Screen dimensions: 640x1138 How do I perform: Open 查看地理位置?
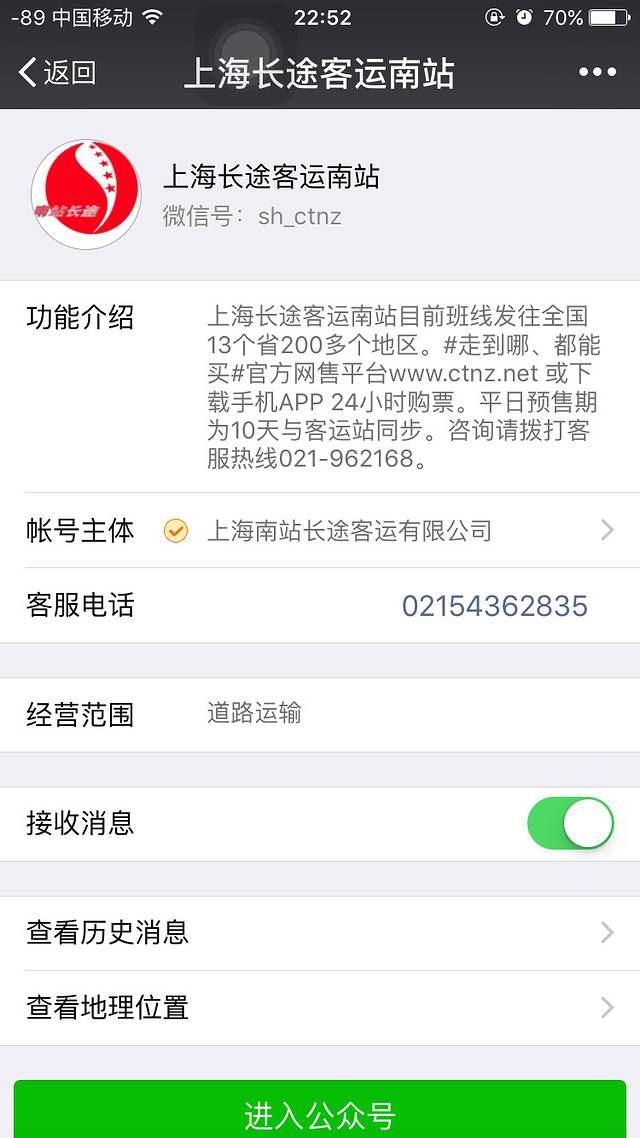(320, 1007)
